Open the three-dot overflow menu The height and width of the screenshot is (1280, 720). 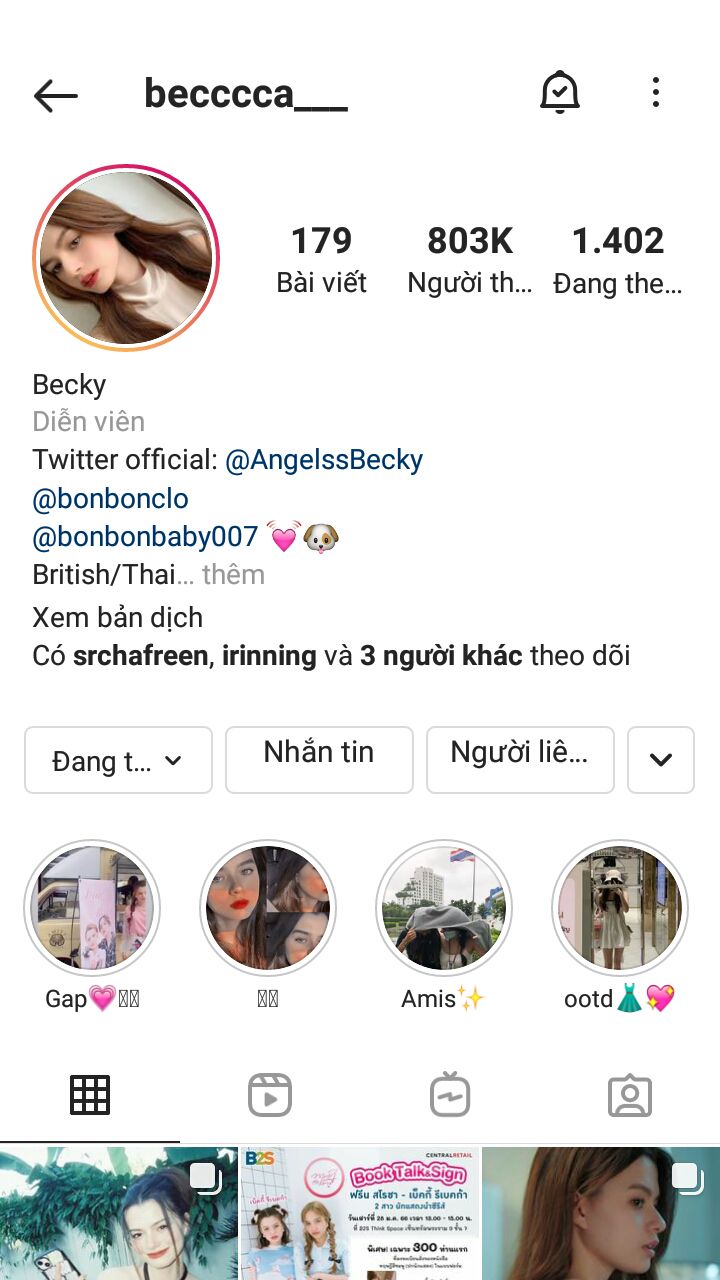656,93
